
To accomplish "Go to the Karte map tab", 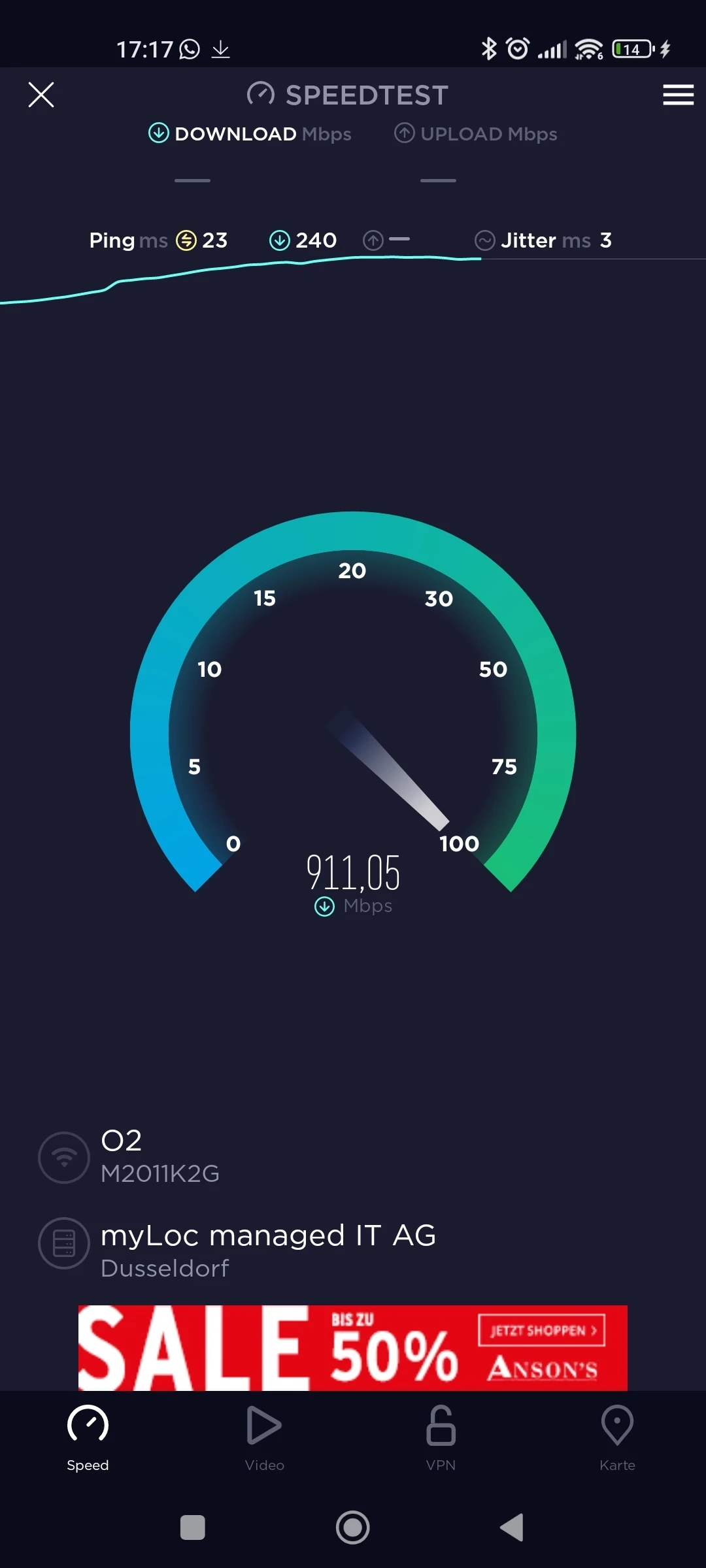I will click(617, 1437).
